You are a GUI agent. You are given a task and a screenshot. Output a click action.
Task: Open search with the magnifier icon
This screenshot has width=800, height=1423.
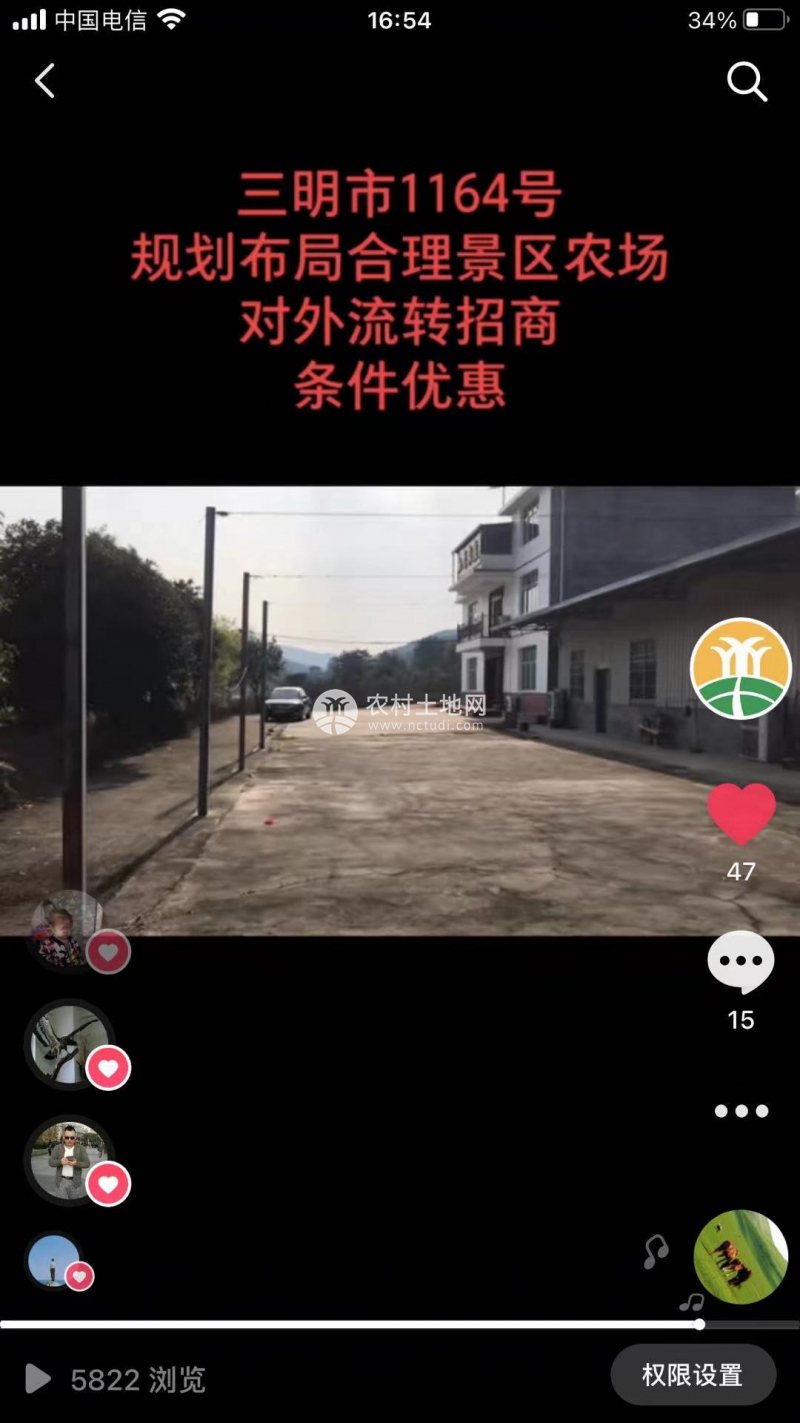746,81
